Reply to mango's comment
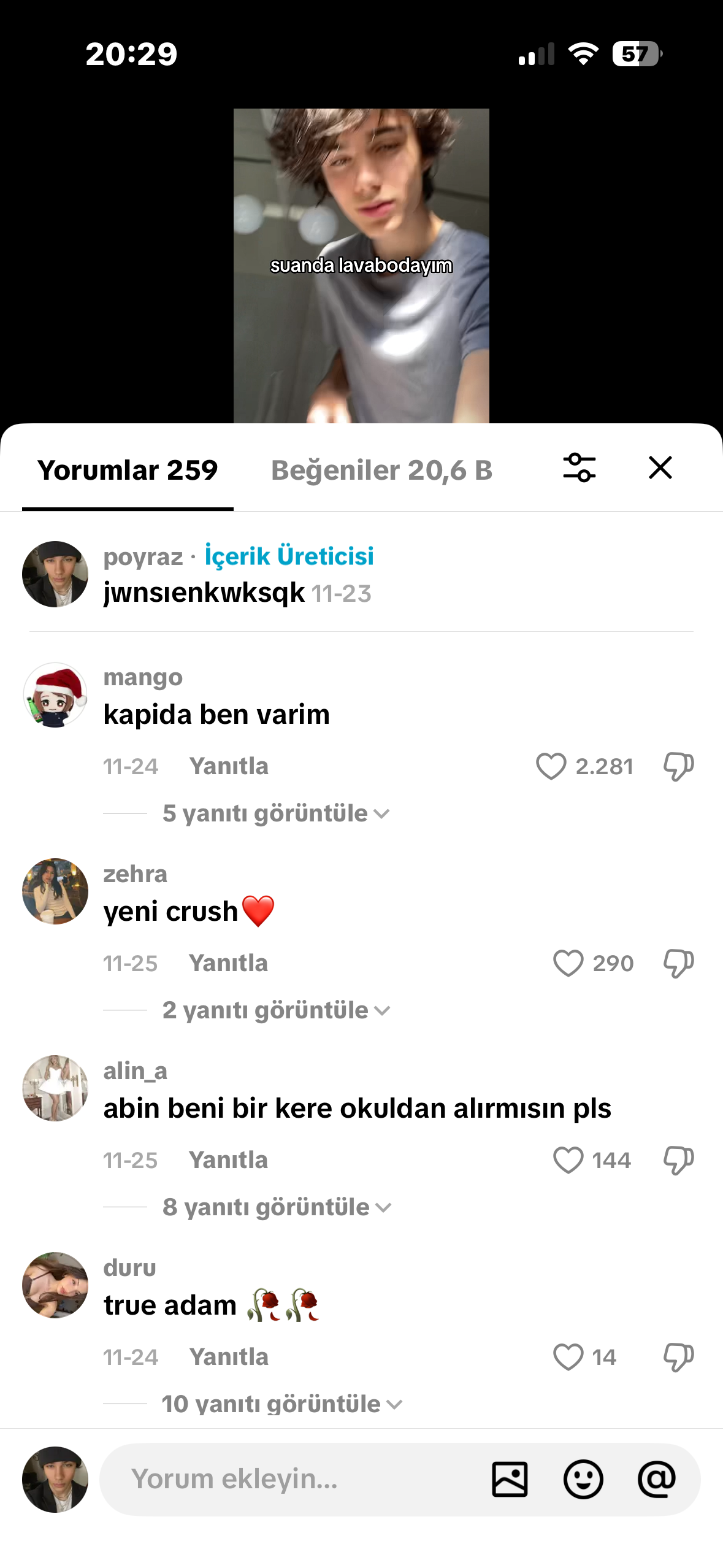This screenshot has height=1568, width=723. (x=229, y=767)
